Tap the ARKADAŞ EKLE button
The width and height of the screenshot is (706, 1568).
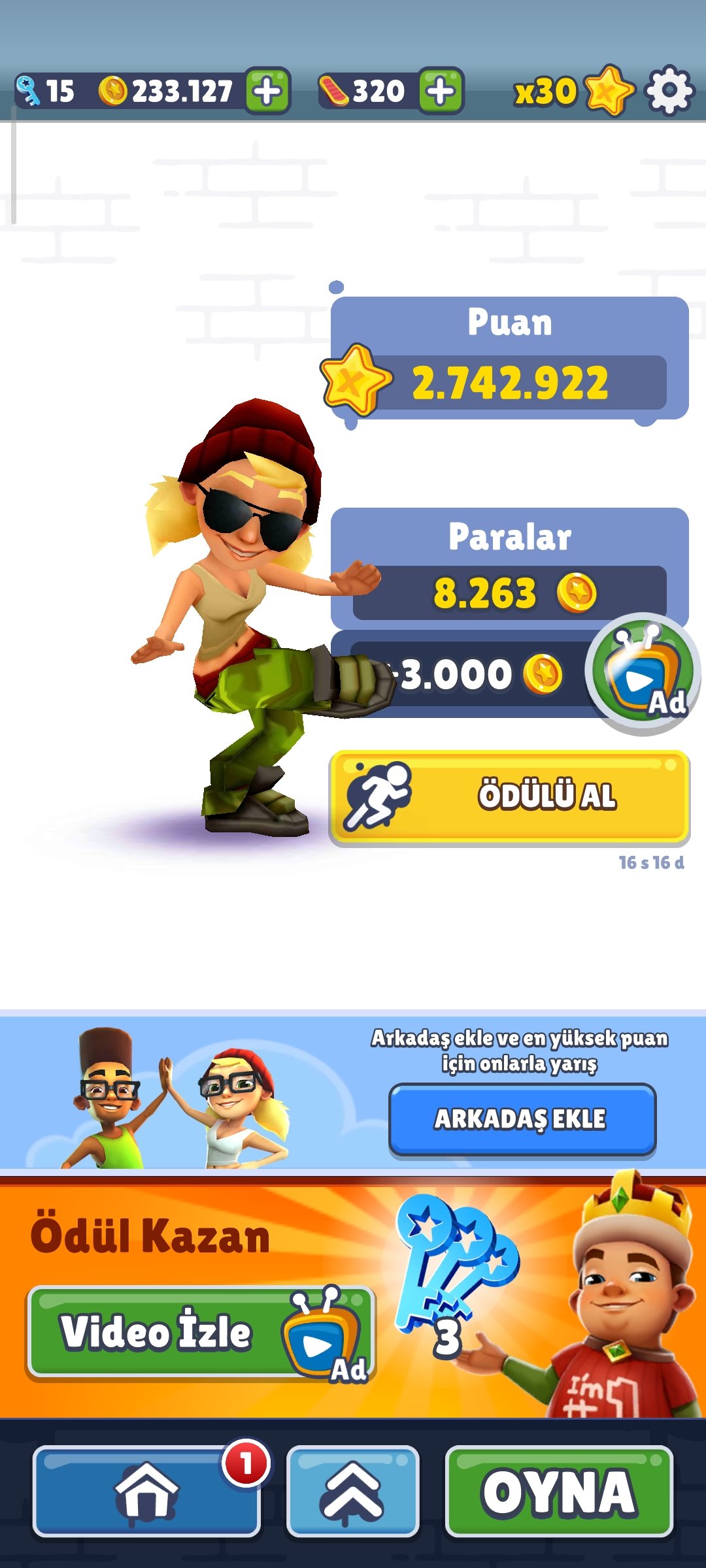[522, 1119]
